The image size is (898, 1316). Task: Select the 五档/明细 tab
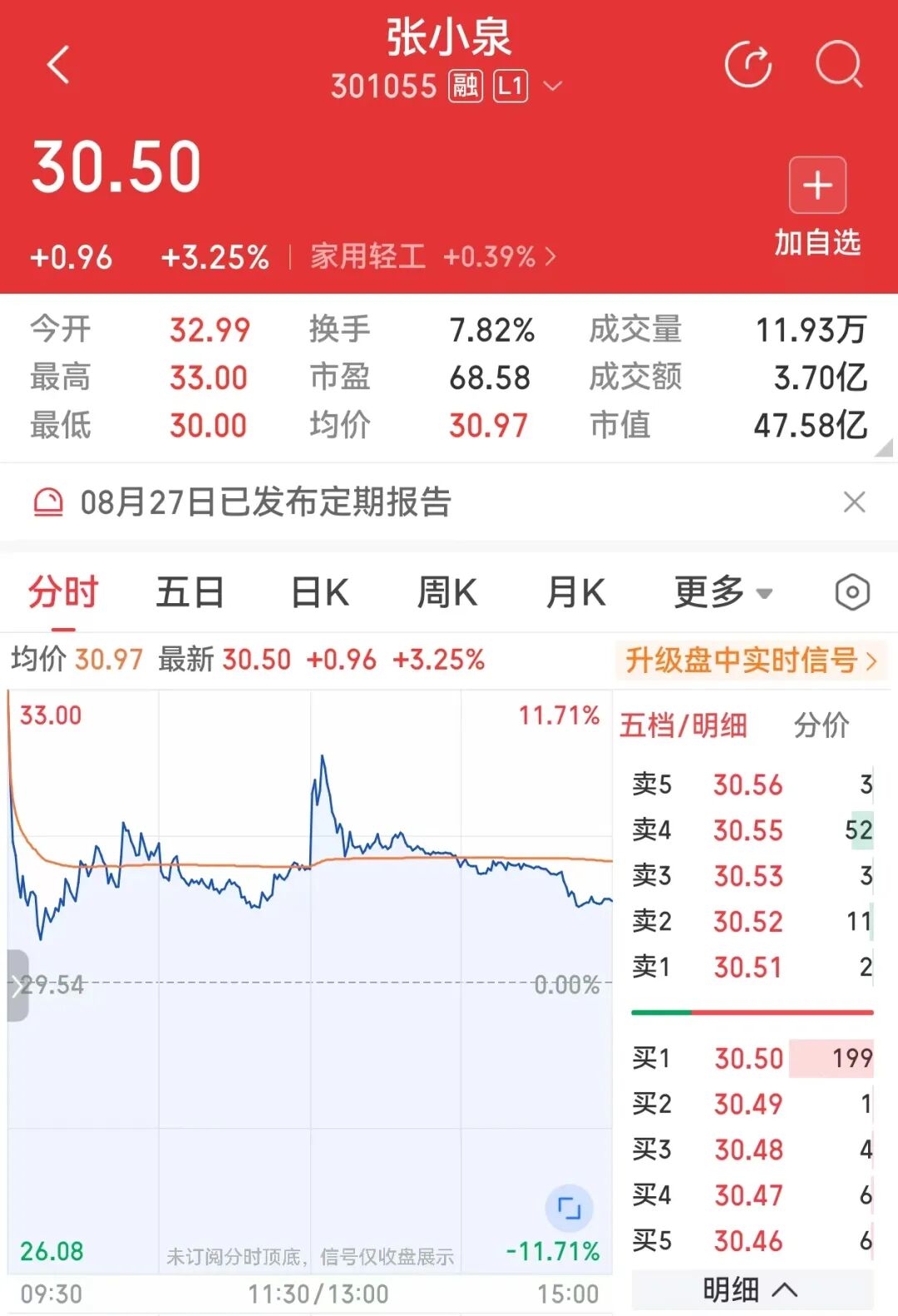[x=683, y=725]
